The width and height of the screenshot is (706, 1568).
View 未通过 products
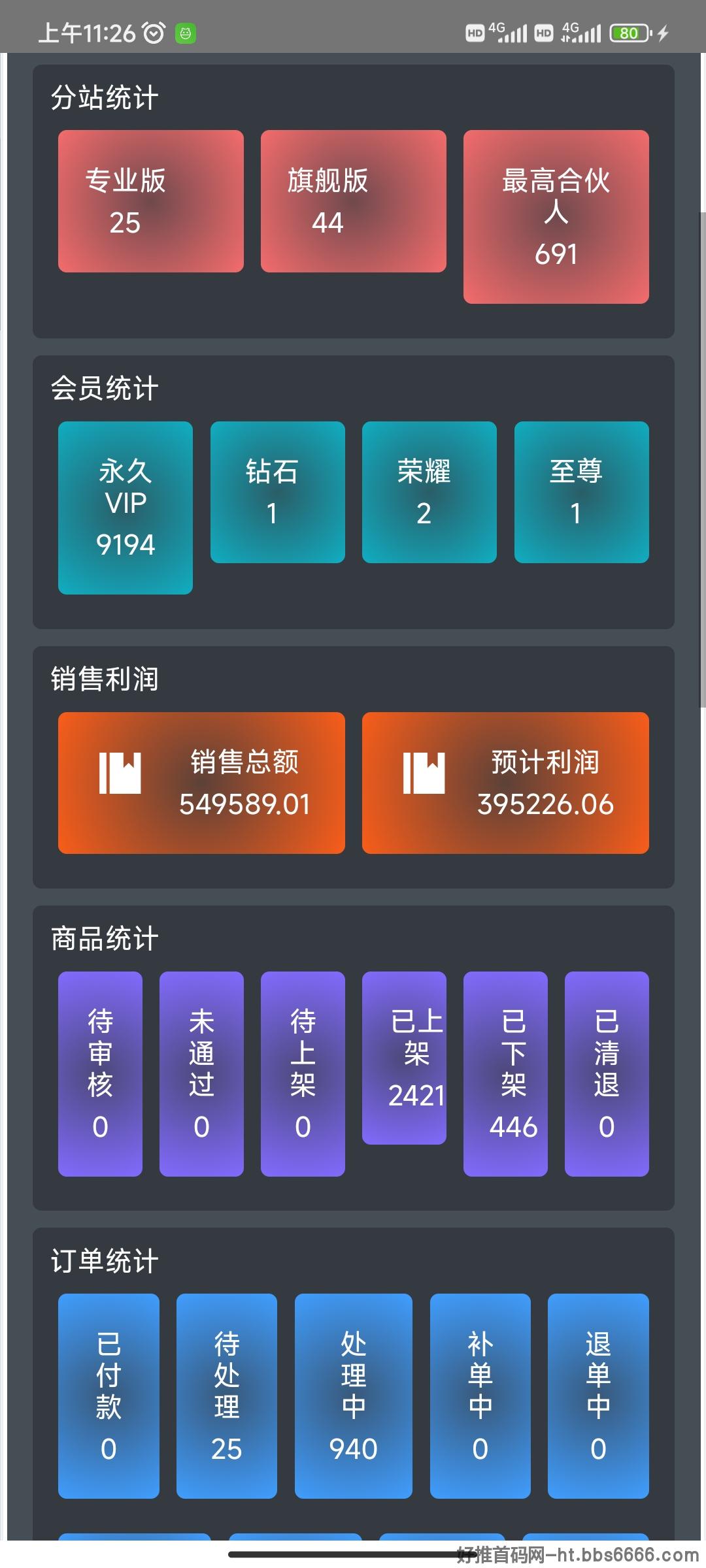click(201, 1074)
